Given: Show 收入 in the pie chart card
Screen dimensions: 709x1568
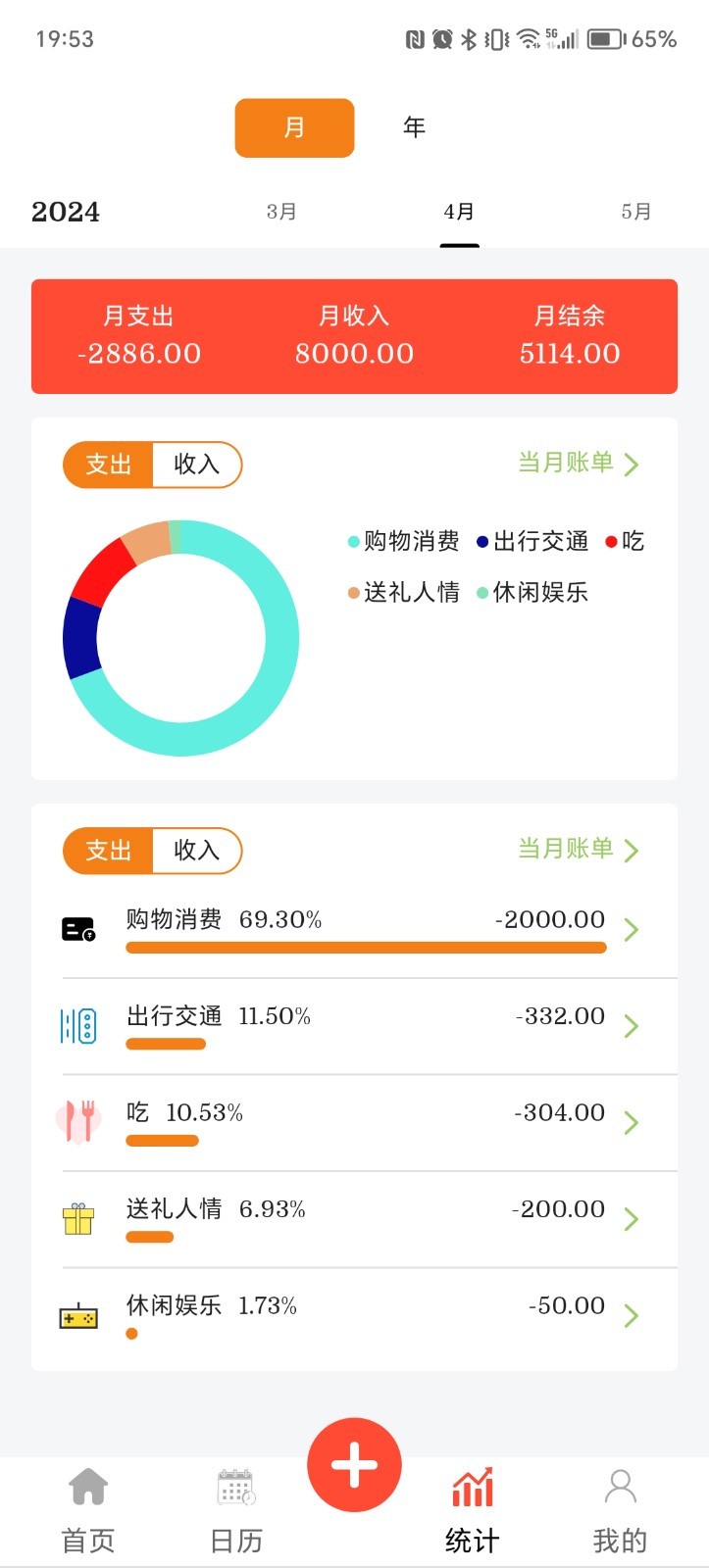Looking at the screenshot, I should coord(196,465).
